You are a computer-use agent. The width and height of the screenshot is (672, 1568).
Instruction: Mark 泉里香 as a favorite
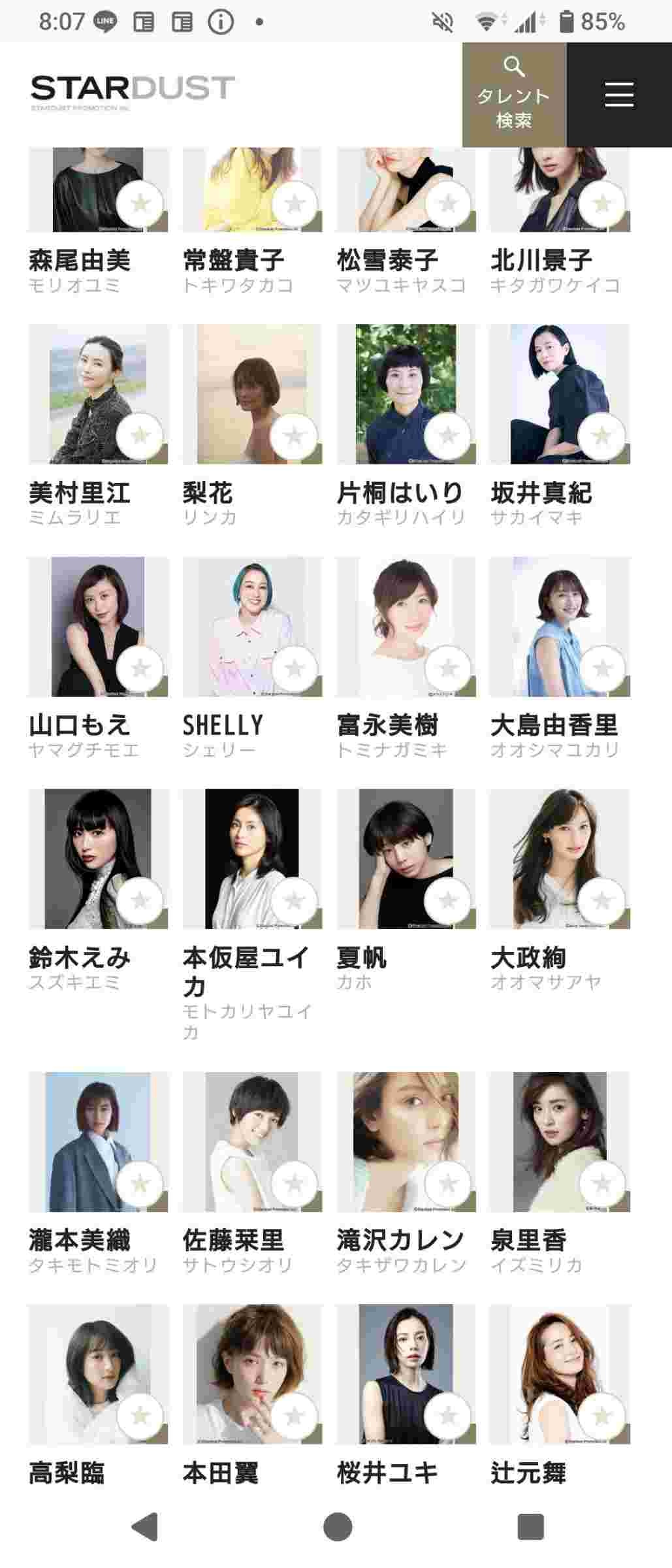(601, 1183)
